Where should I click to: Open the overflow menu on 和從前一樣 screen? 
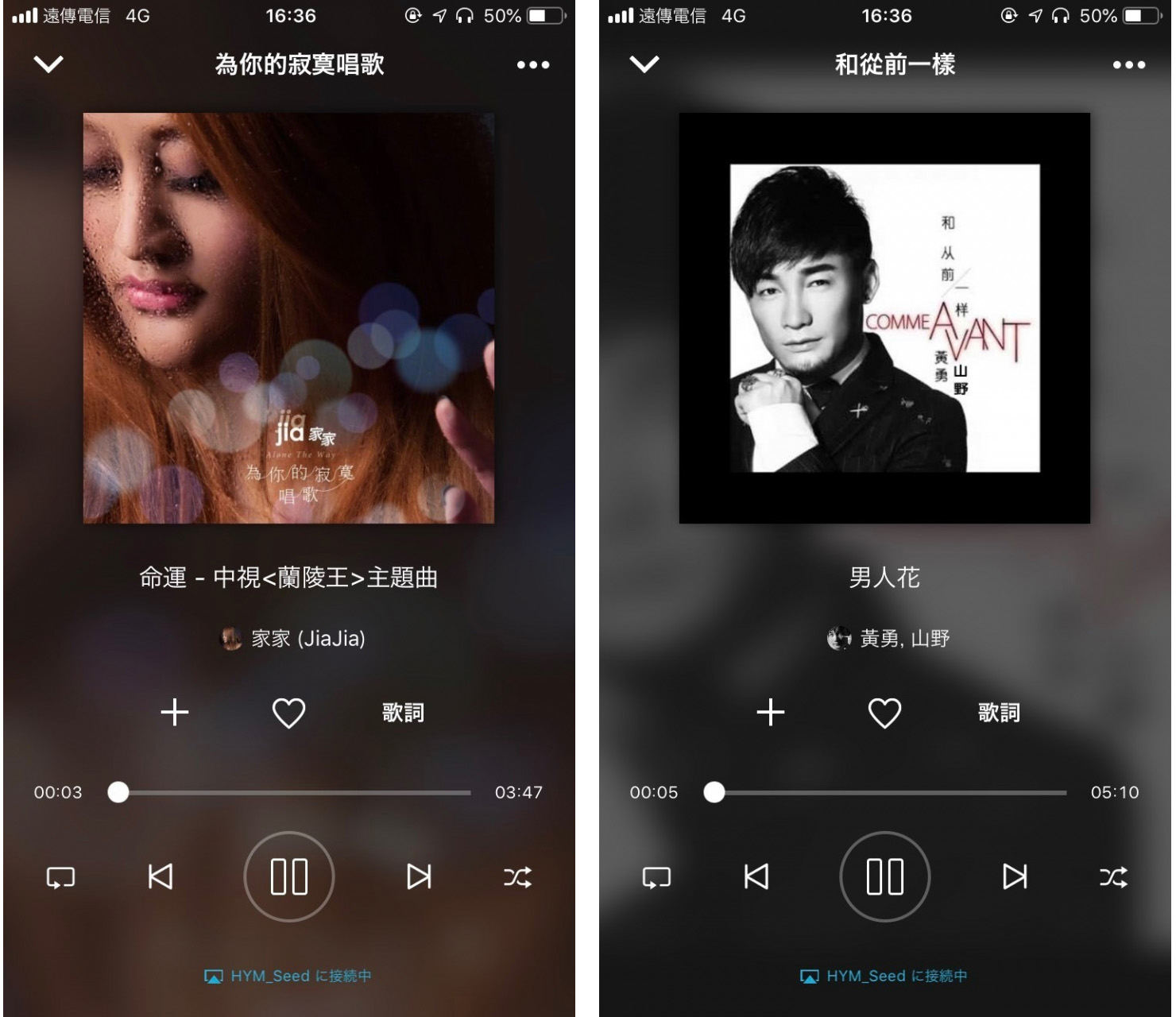click(x=1128, y=65)
